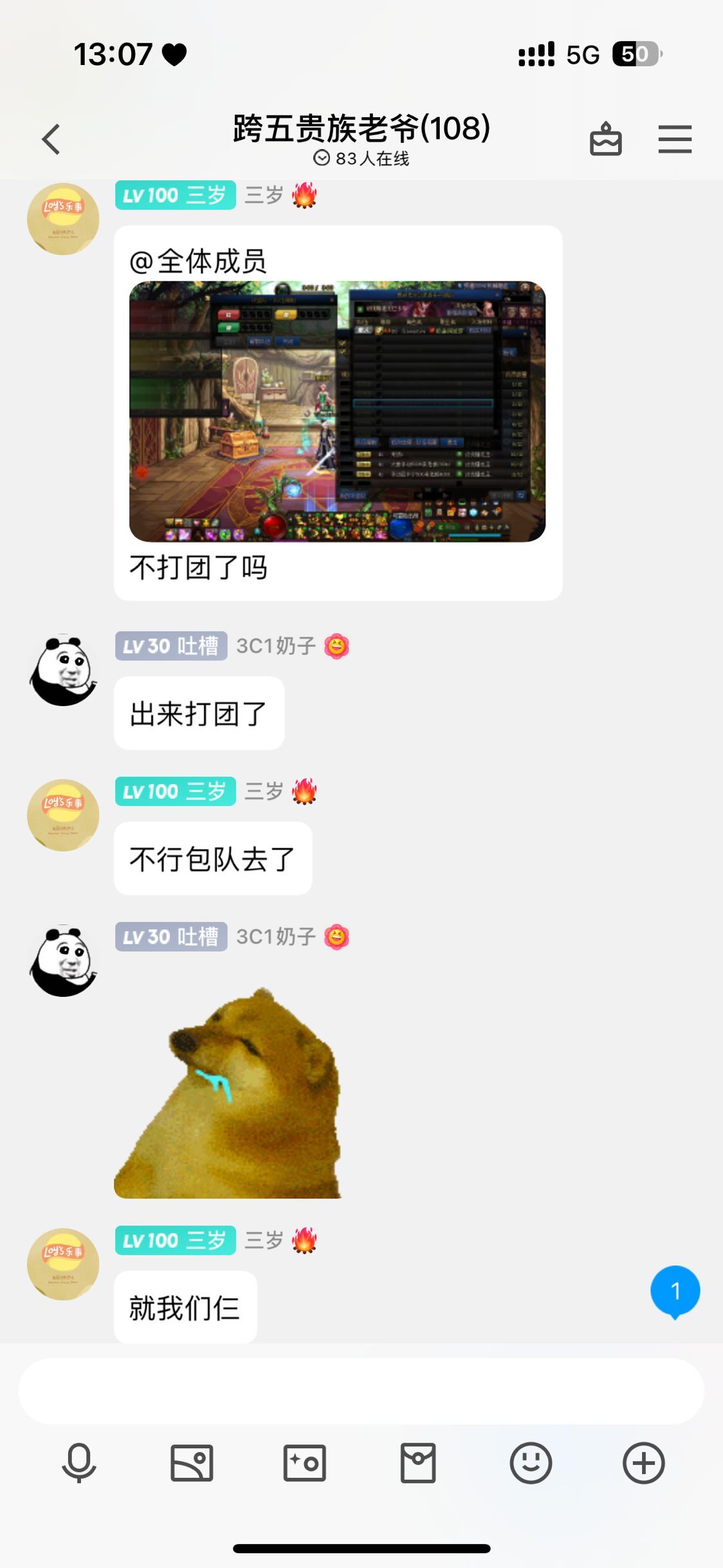Open more options with plus icon

click(x=643, y=1463)
